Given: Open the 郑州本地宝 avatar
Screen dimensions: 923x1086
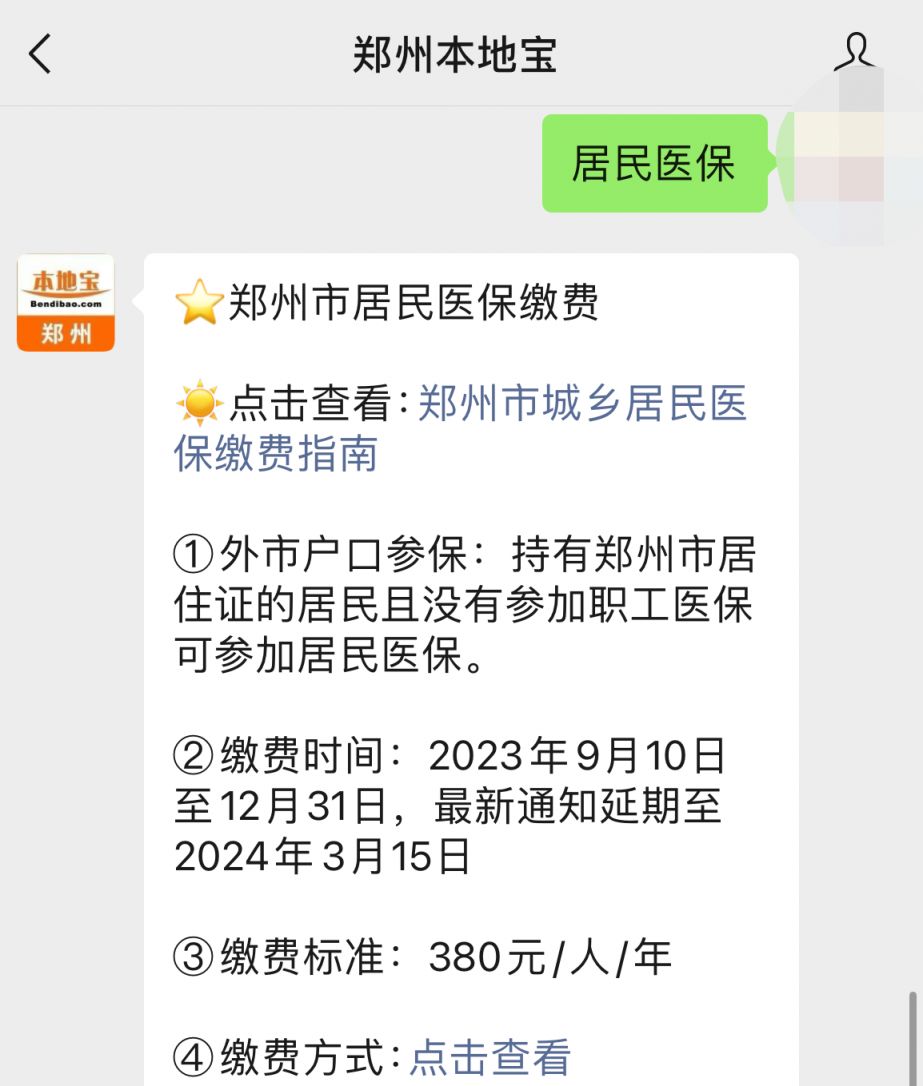Looking at the screenshot, I should click(x=66, y=303).
